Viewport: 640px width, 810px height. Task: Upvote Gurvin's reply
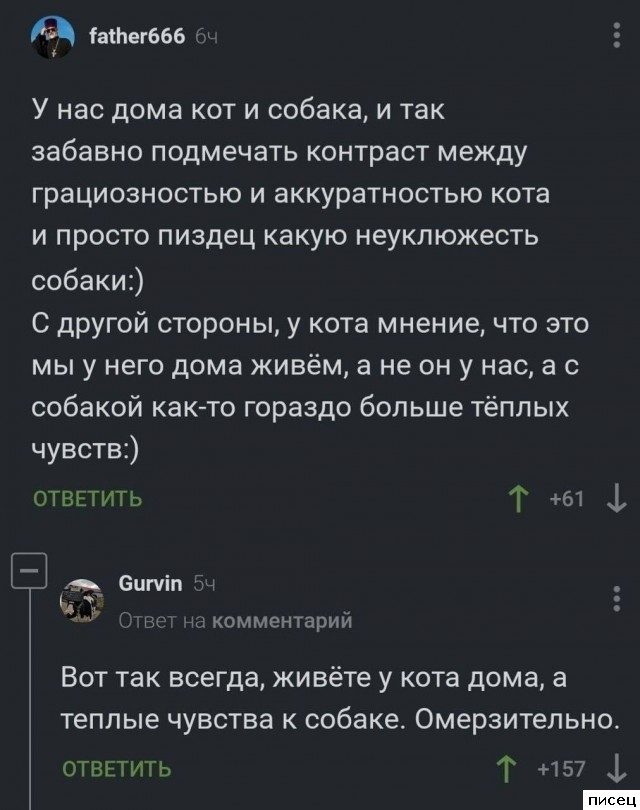click(x=506, y=769)
